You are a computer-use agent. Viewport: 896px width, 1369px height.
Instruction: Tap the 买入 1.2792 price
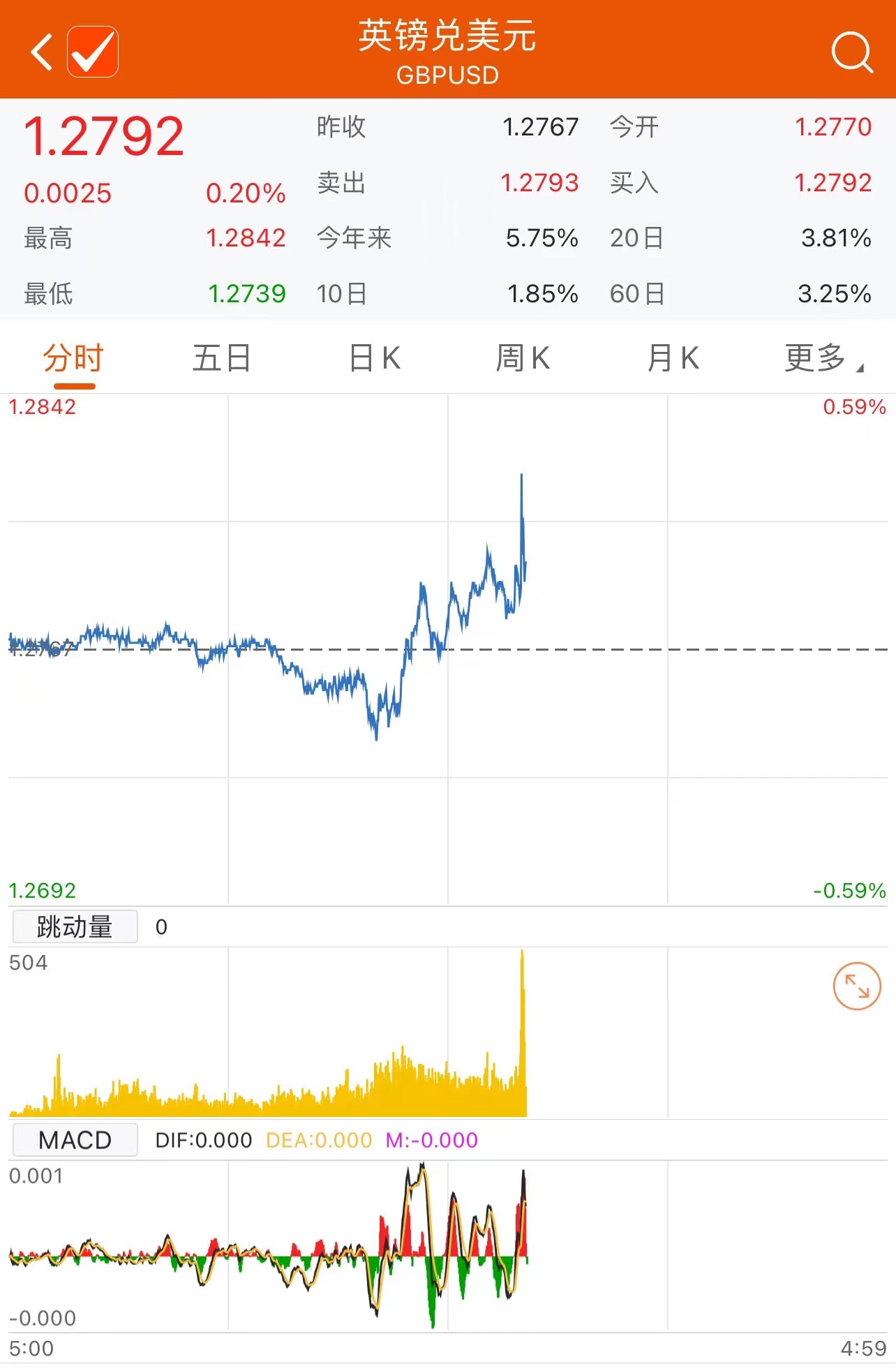point(832,183)
